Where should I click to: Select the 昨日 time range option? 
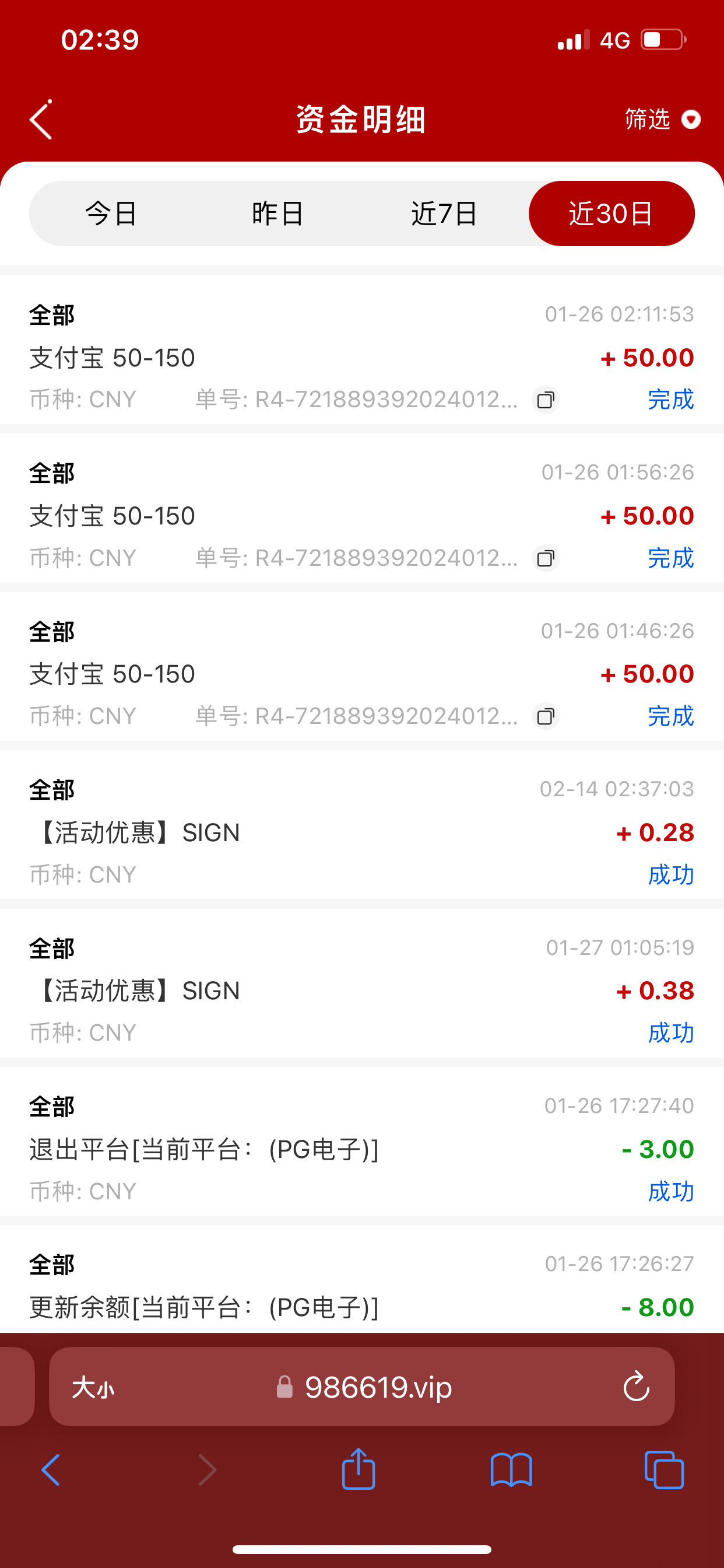click(278, 213)
